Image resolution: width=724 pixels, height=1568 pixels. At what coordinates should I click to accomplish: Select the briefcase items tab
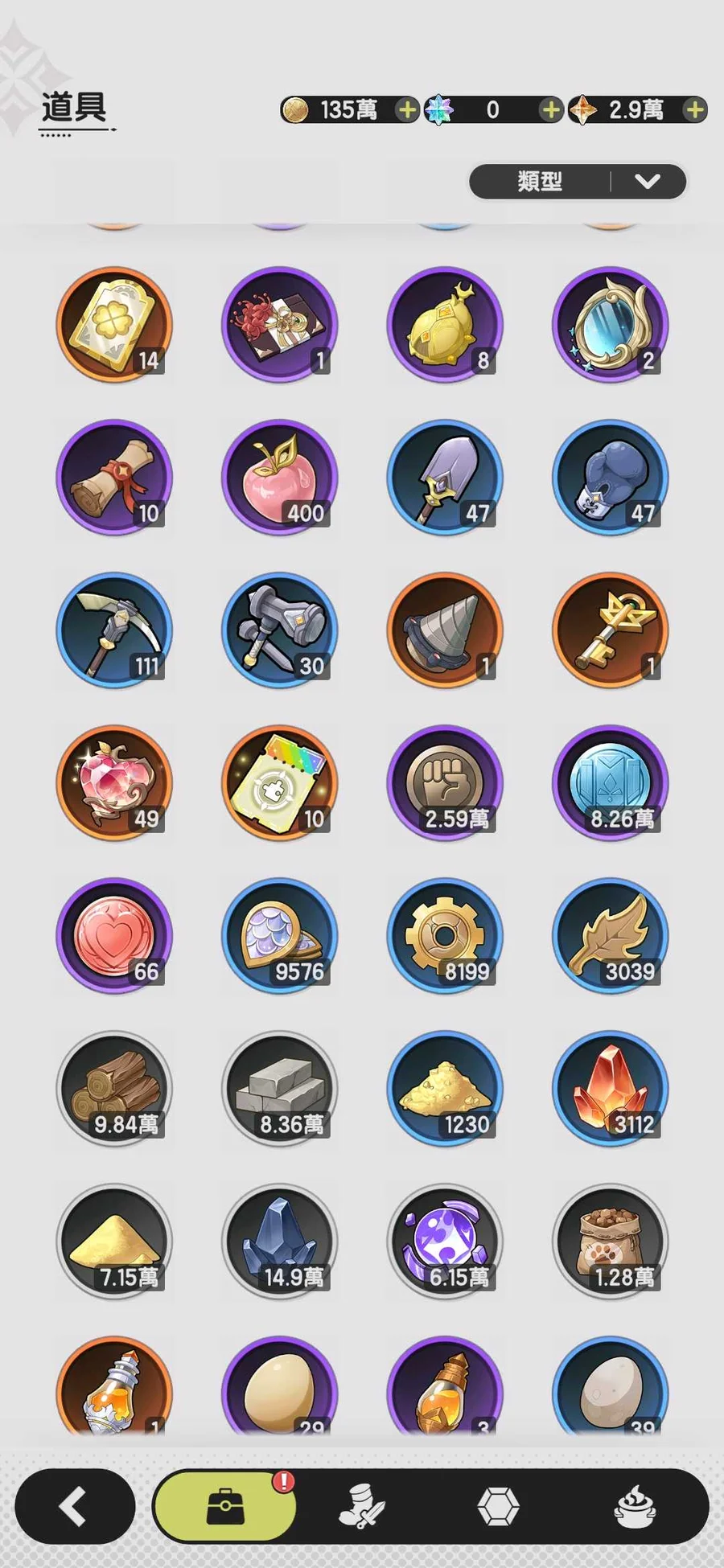click(224, 1506)
